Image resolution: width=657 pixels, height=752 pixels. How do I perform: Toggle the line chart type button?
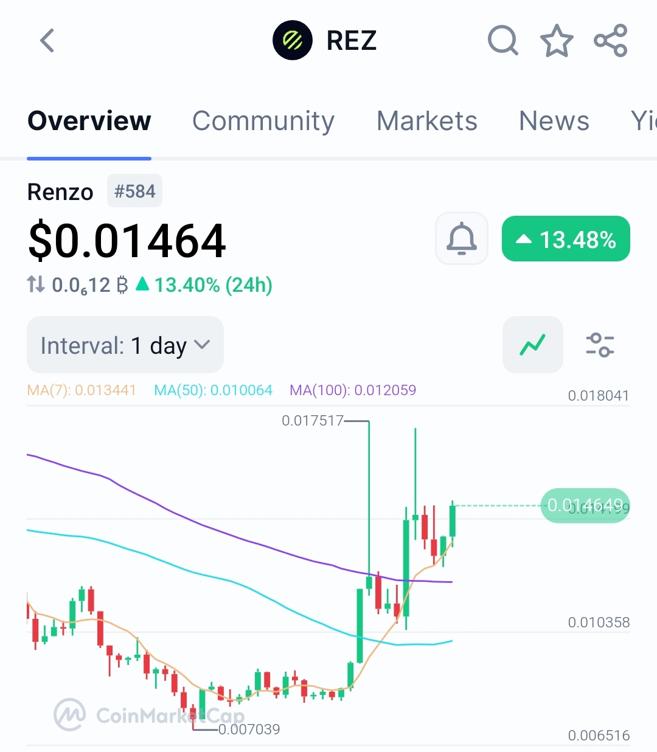point(532,345)
